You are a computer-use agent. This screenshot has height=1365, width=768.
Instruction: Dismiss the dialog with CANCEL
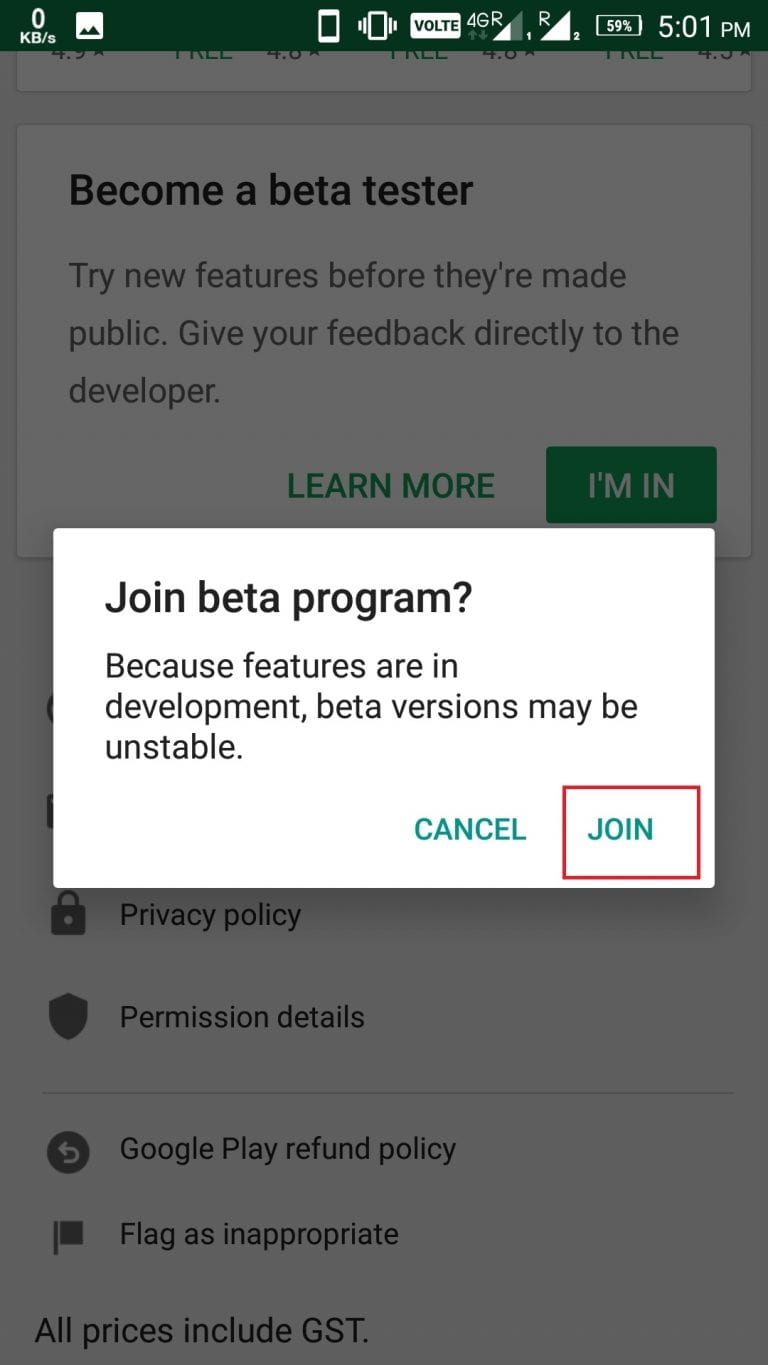[x=470, y=830]
